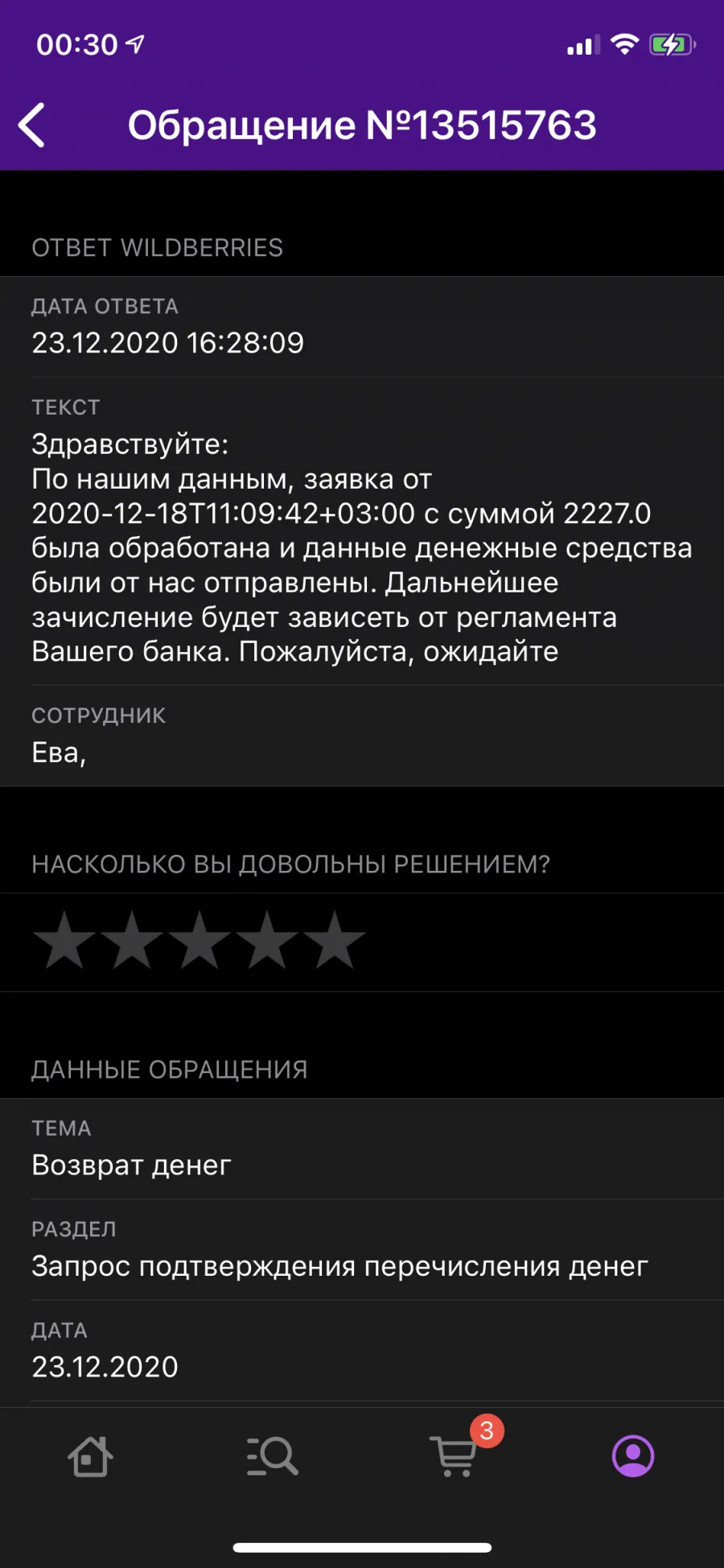The height and width of the screenshot is (1568, 724).
Task: Rate the solution with three stars
Action: tap(200, 940)
